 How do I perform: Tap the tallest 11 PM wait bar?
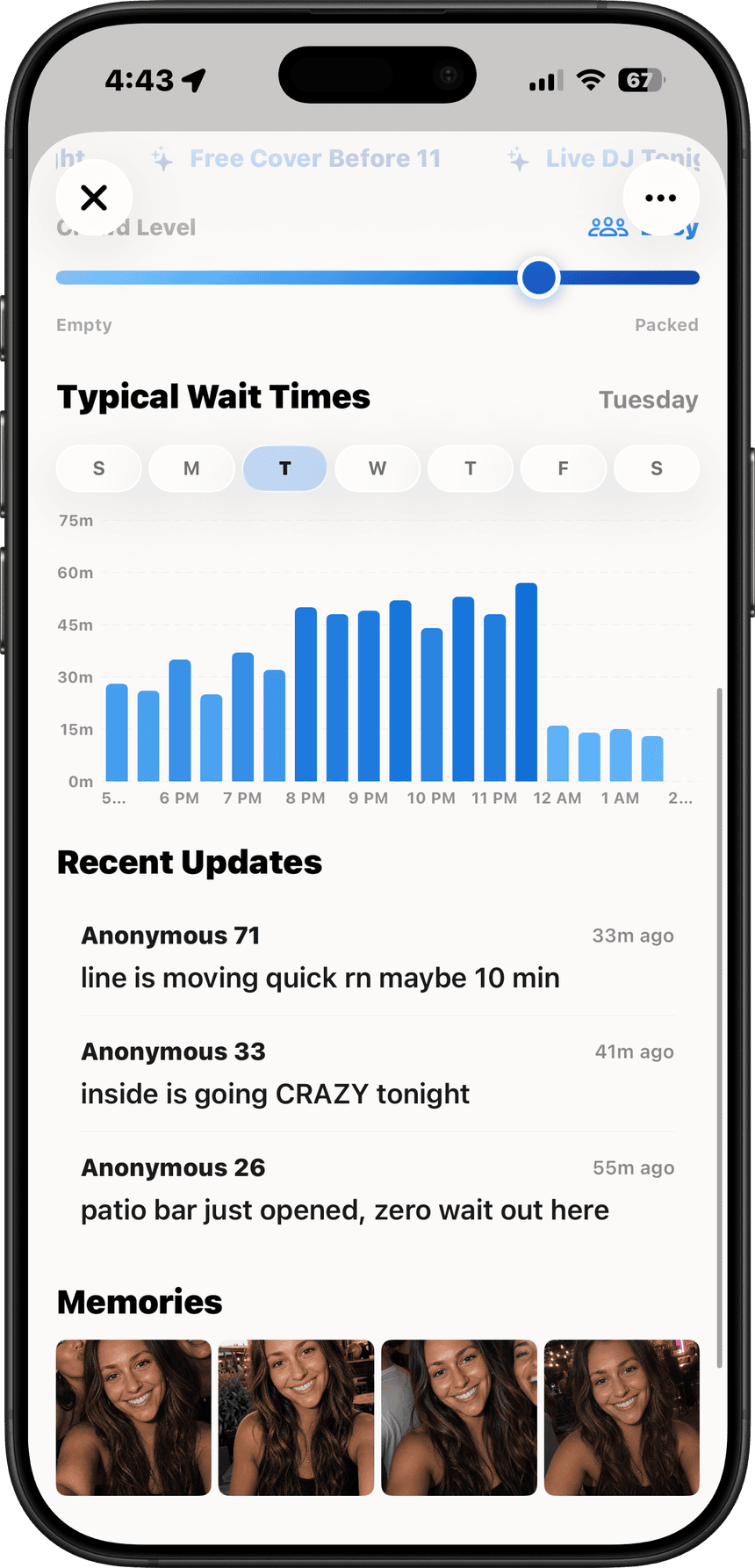527,682
